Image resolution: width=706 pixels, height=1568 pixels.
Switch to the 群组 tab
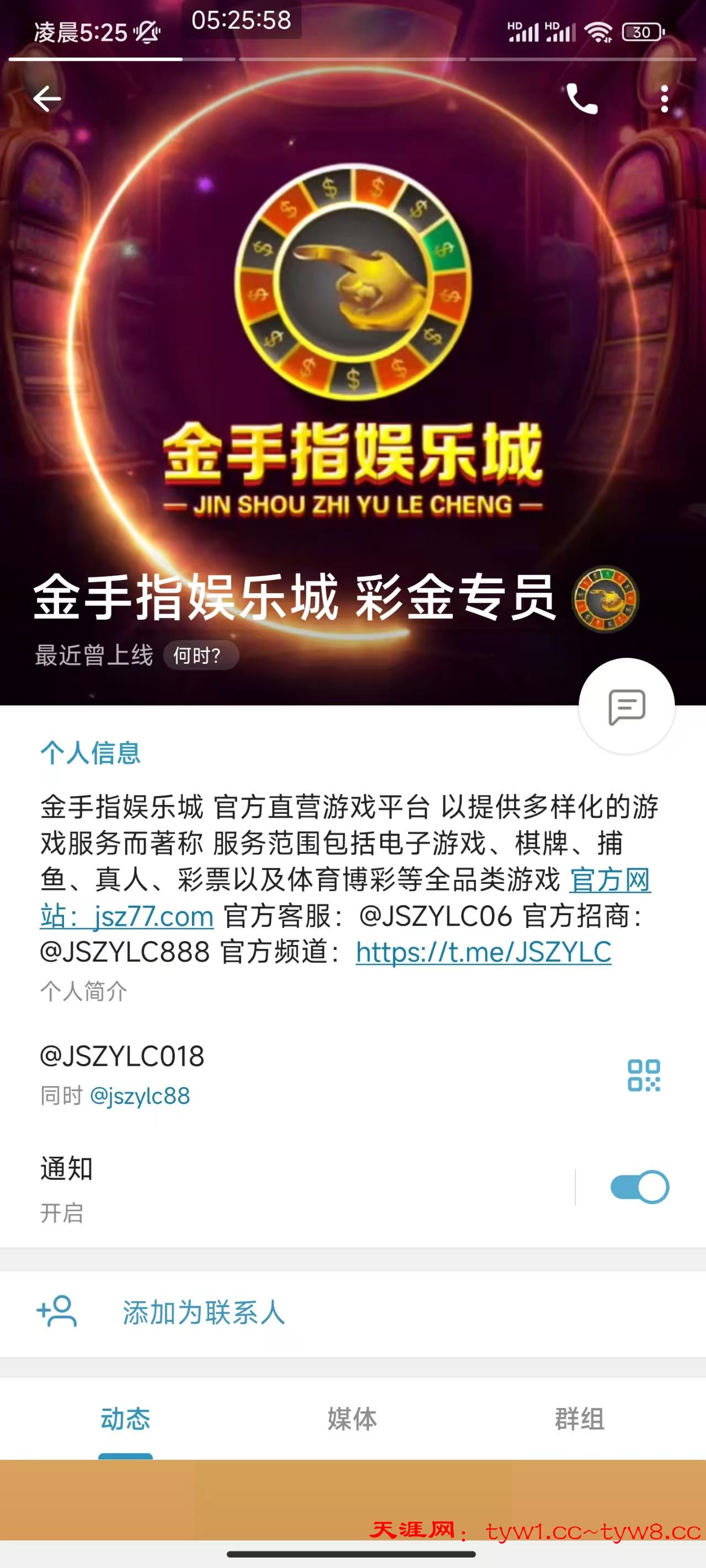tap(579, 1419)
